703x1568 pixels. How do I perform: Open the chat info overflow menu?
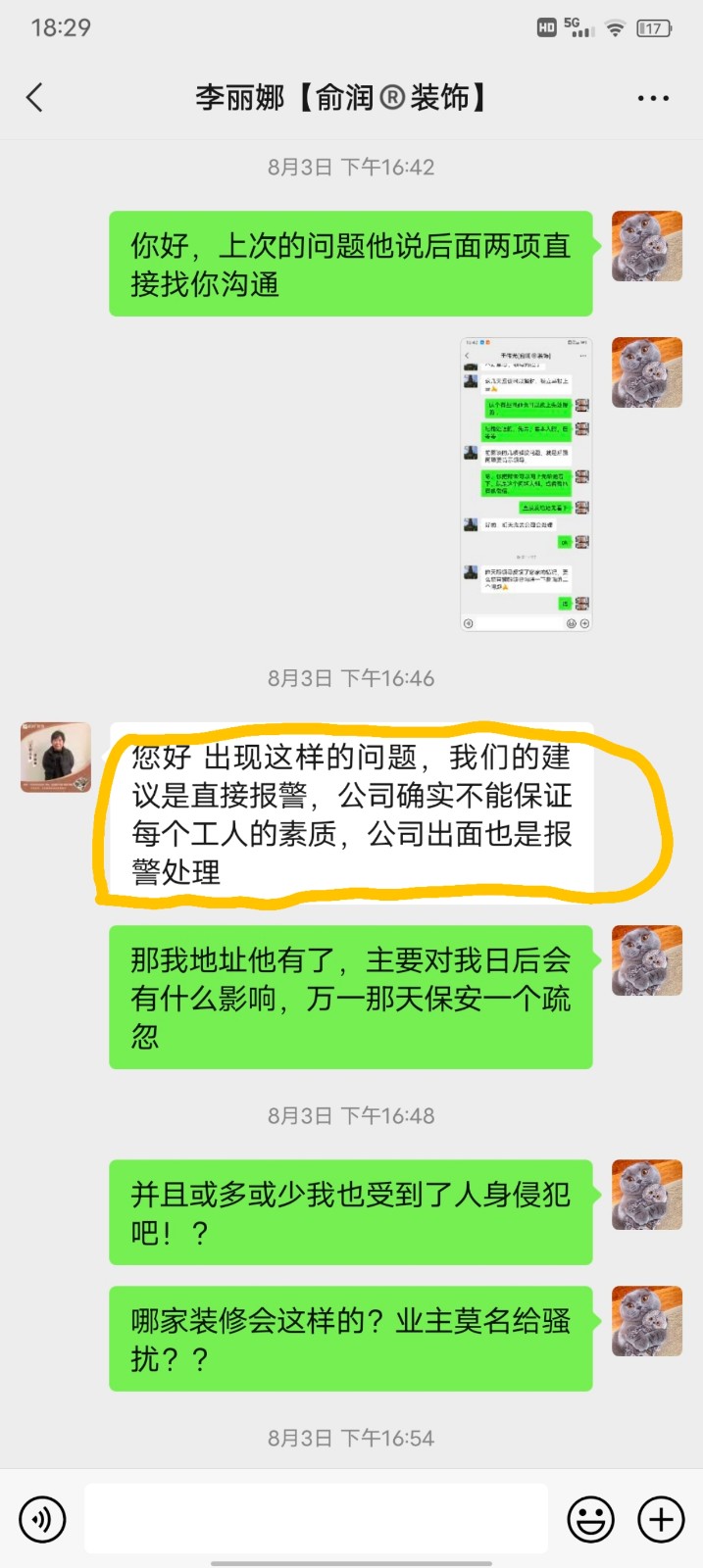[653, 98]
